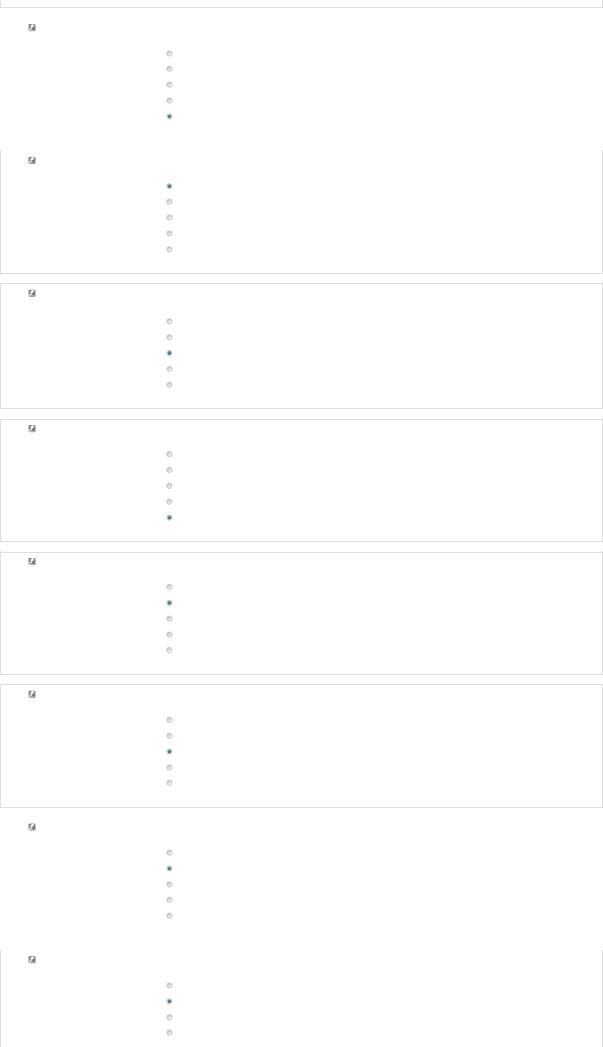This screenshot has width=603, height=1047.
Task: Tap the edit icon of the first question
Action: pos(32,28)
